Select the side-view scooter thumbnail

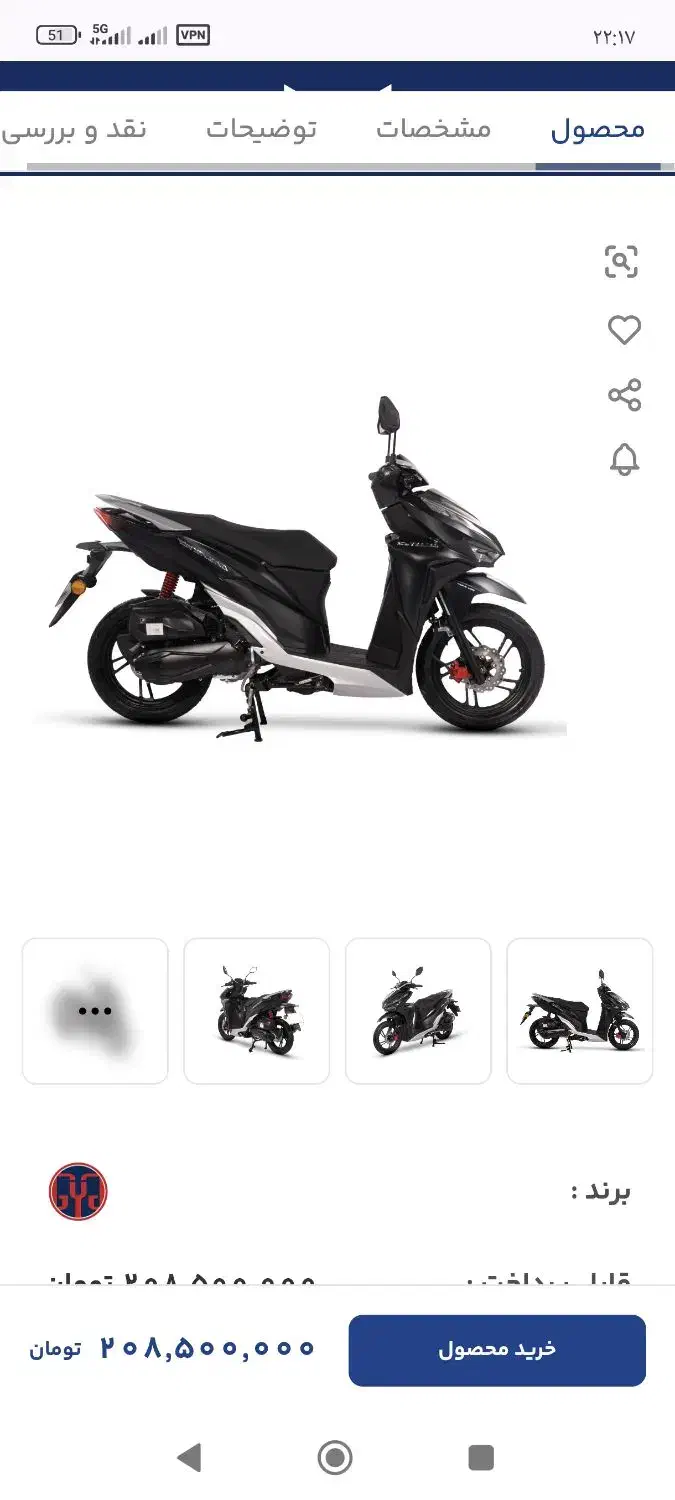pyautogui.click(x=580, y=1011)
